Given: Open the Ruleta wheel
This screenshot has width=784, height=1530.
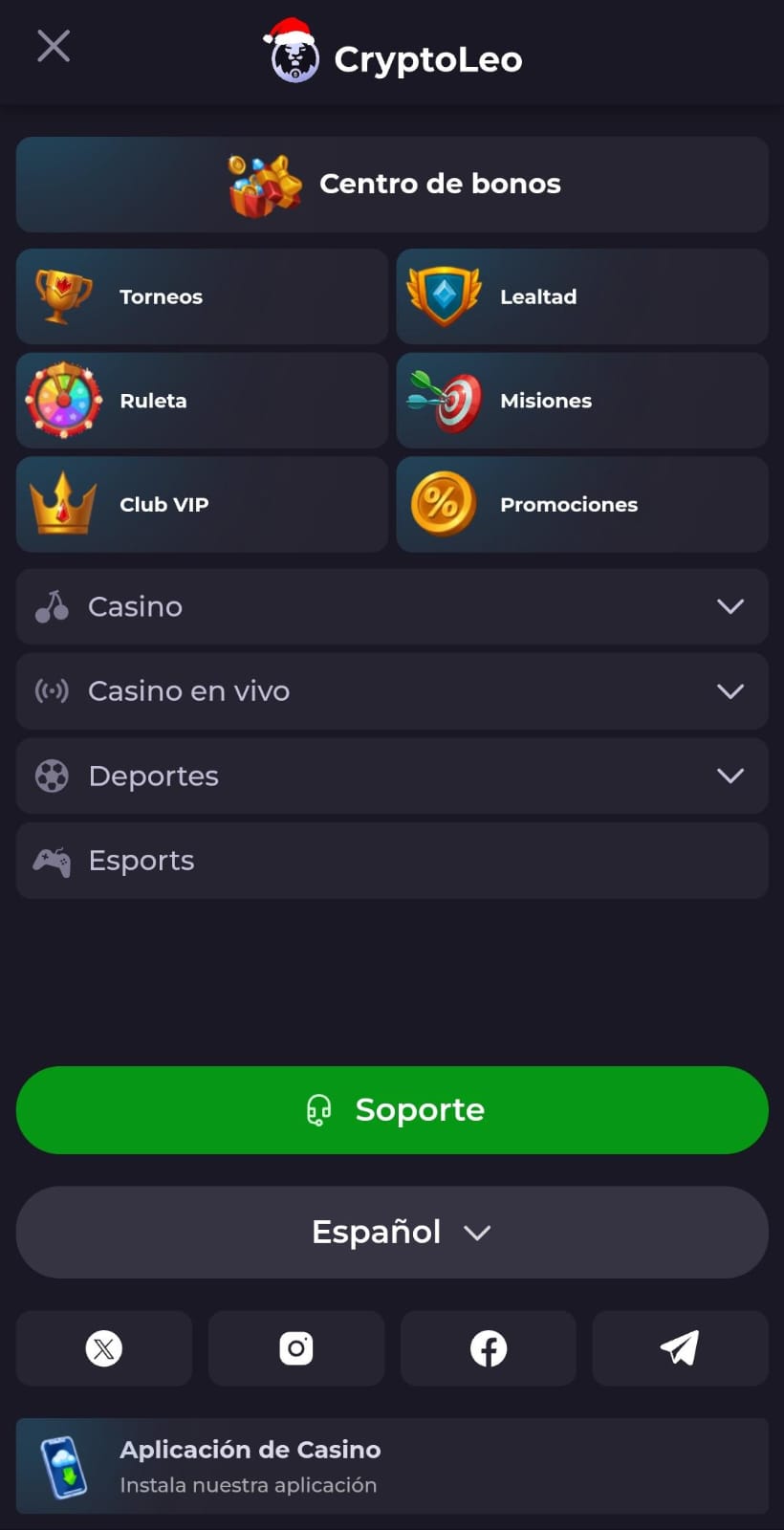Looking at the screenshot, I should click(202, 401).
